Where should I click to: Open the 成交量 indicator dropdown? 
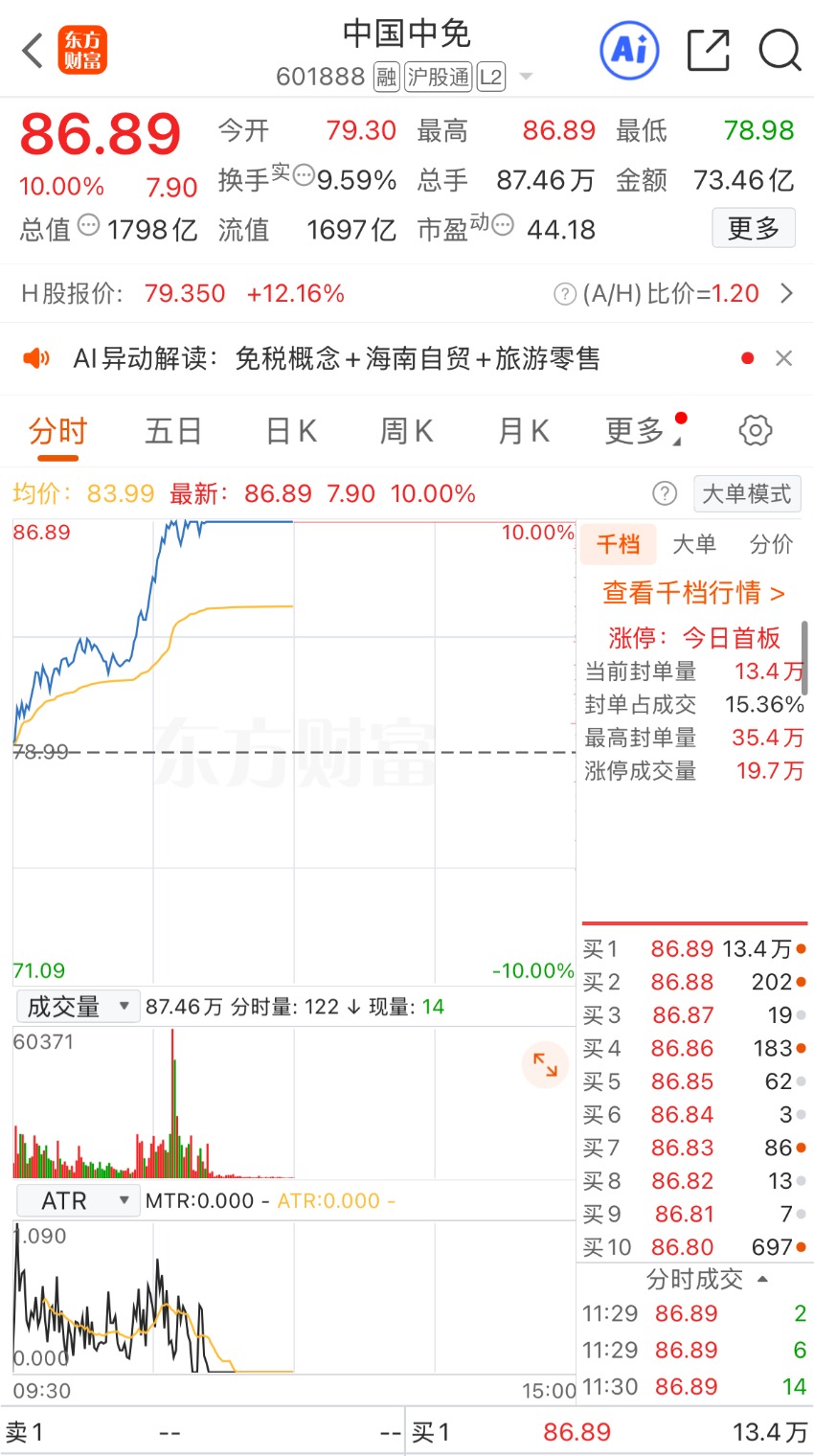(78, 1007)
